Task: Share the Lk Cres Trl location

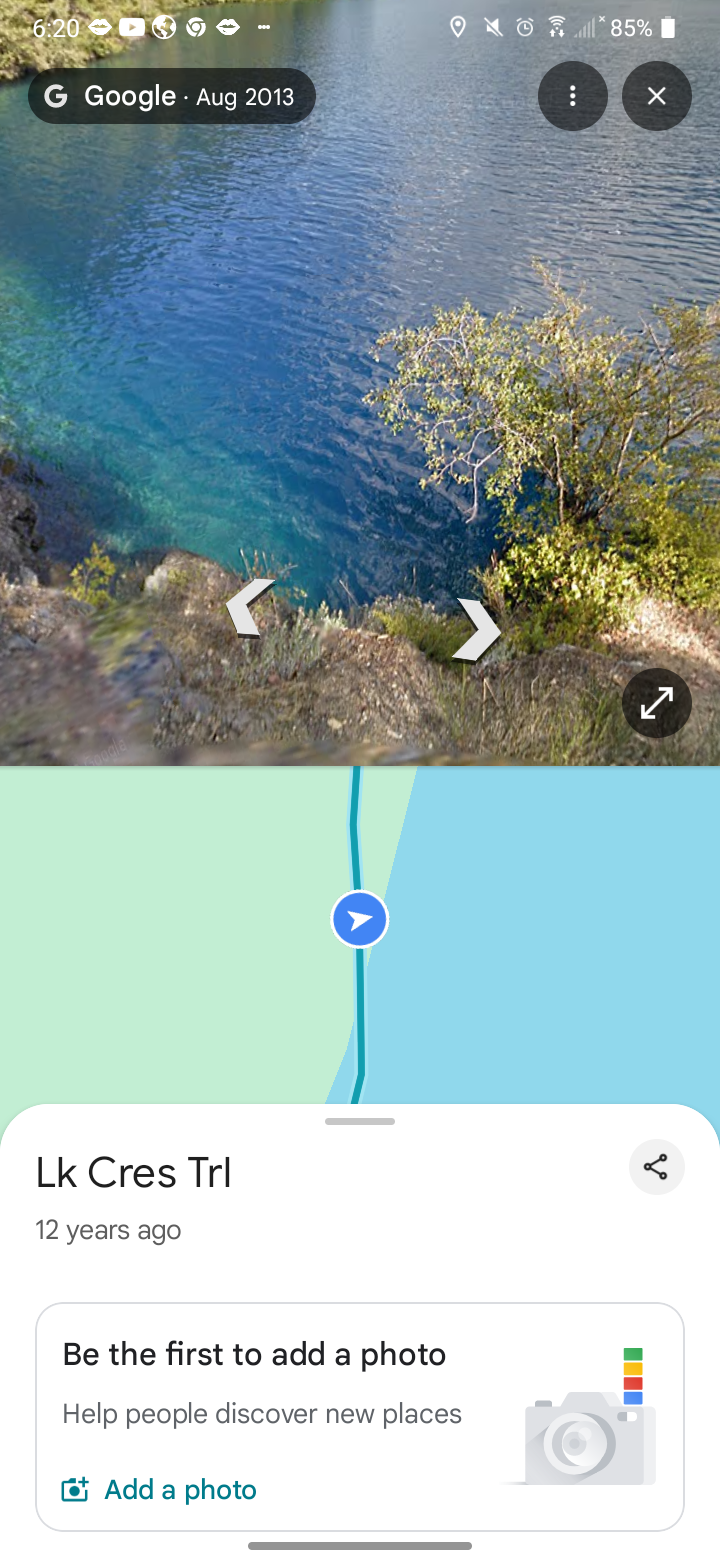Action: point(656,1167)
